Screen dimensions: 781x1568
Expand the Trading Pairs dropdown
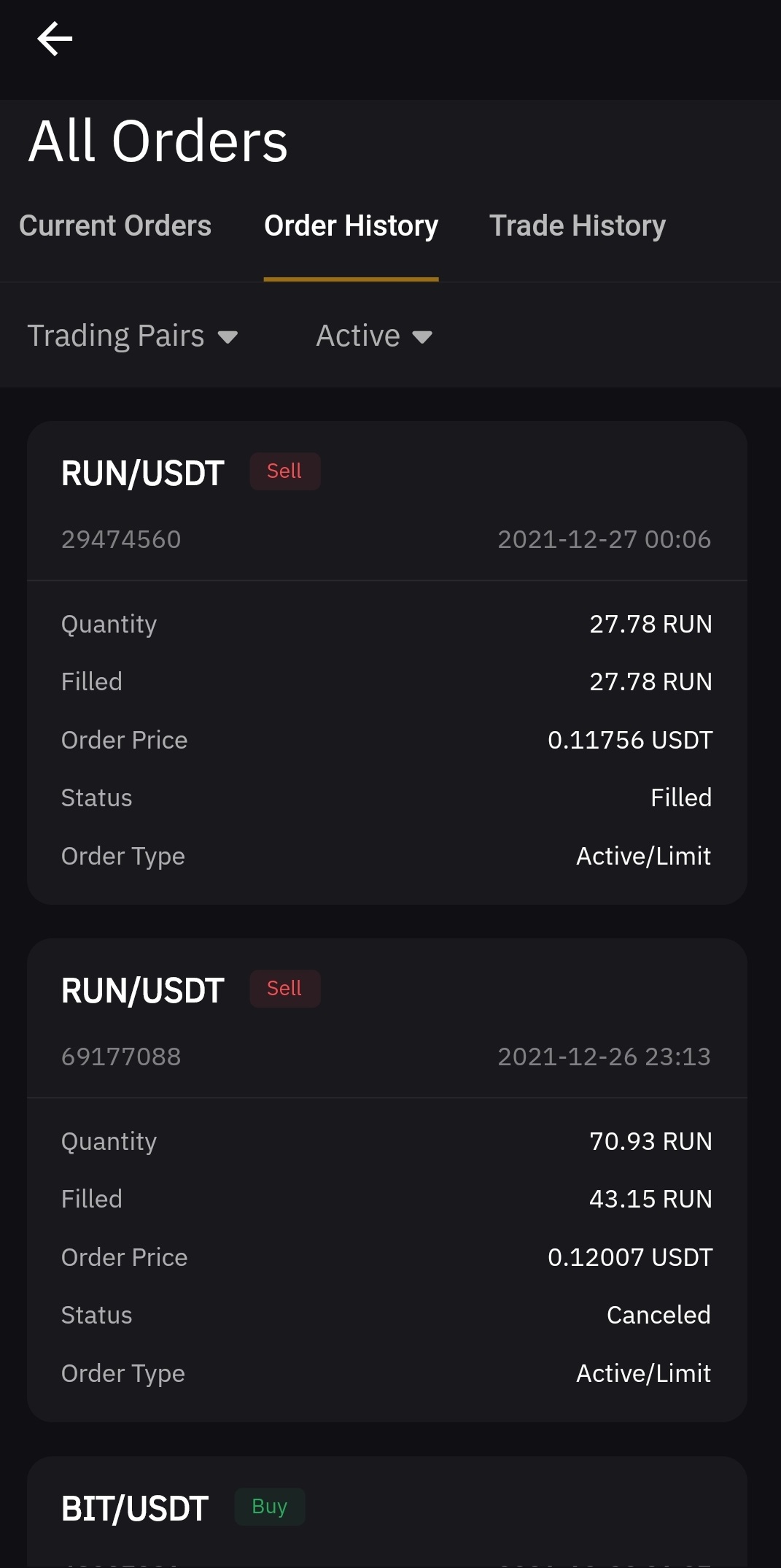[x=133, y=336]
